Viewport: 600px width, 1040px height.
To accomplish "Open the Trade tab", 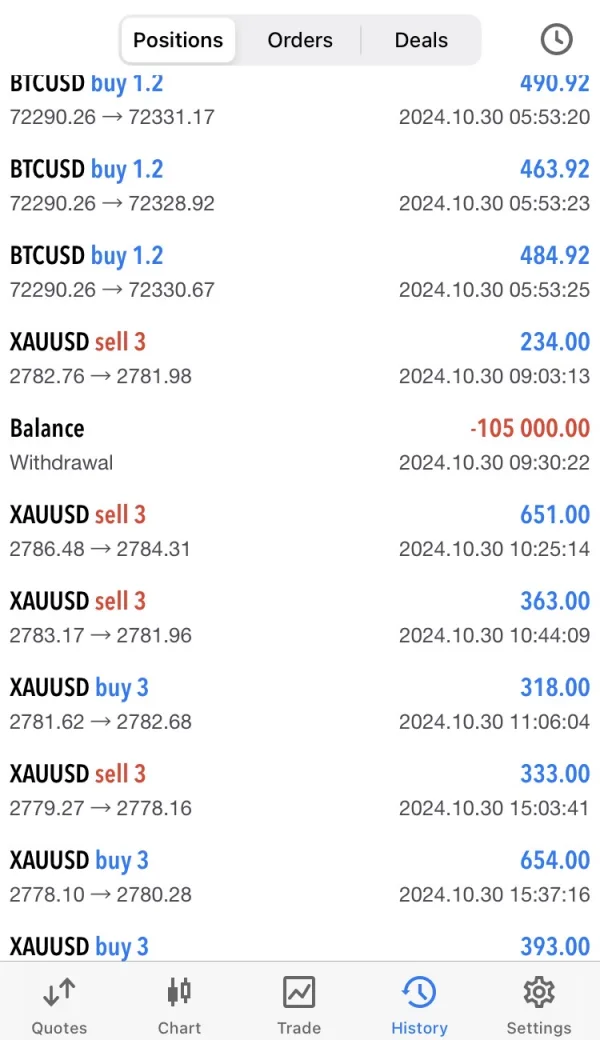I will click(x=299, y=1003).
